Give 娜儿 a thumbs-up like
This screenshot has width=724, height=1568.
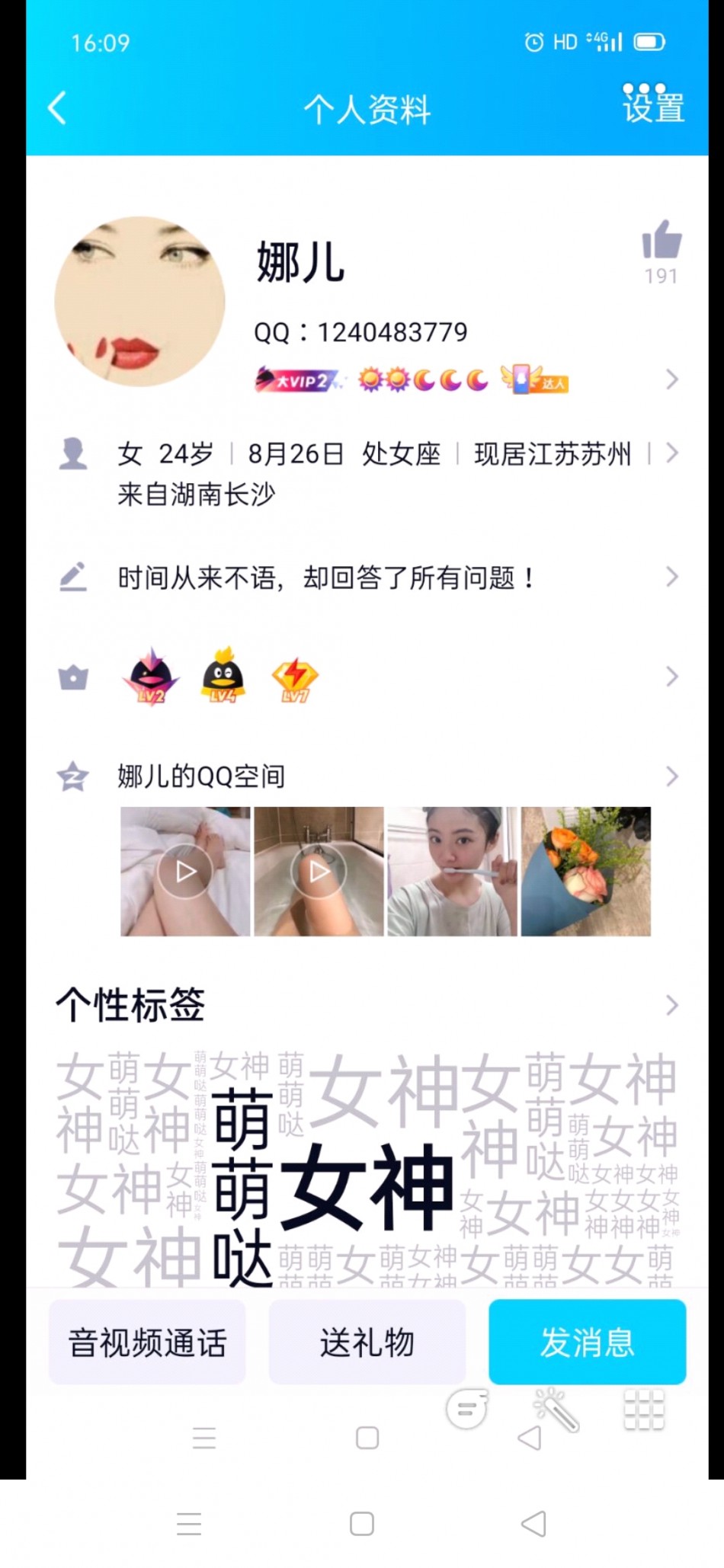[661, 241]
